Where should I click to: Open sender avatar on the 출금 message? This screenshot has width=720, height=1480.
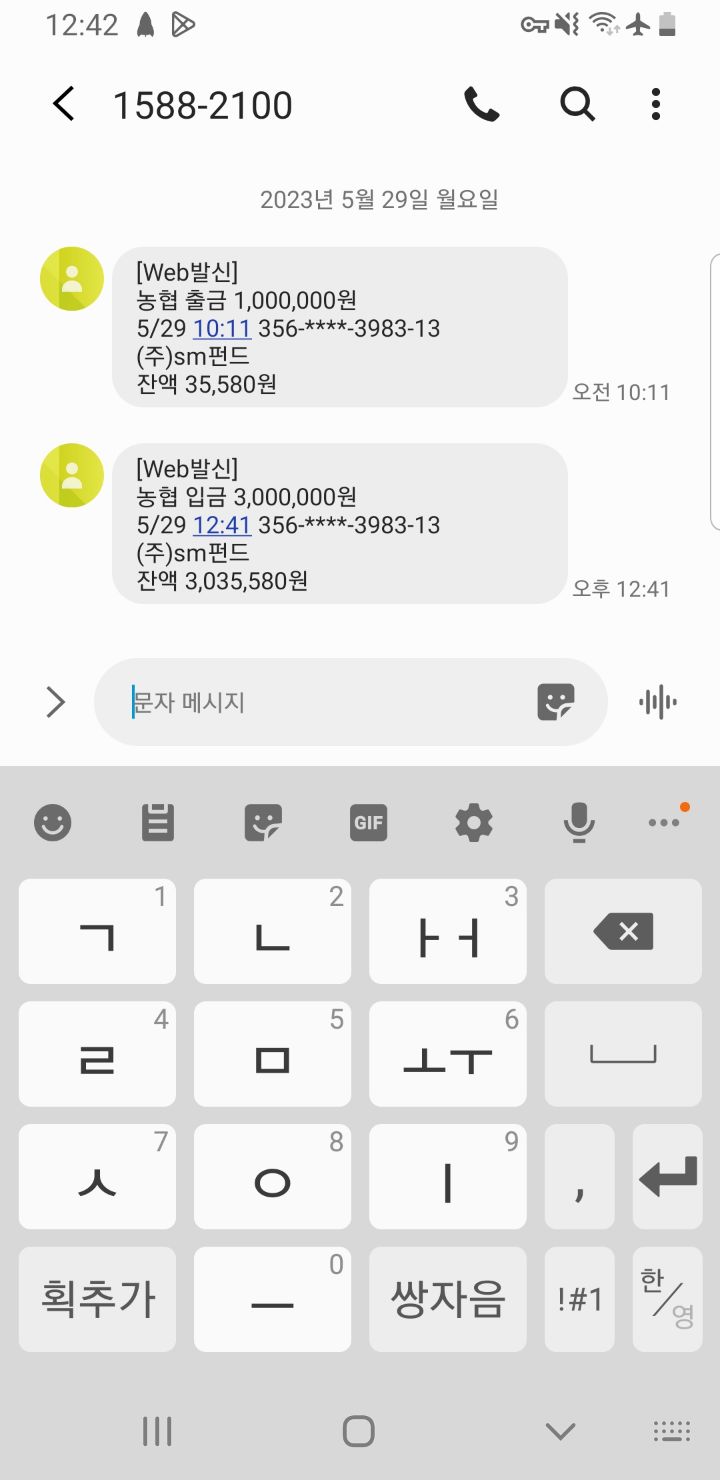(72, 279)
